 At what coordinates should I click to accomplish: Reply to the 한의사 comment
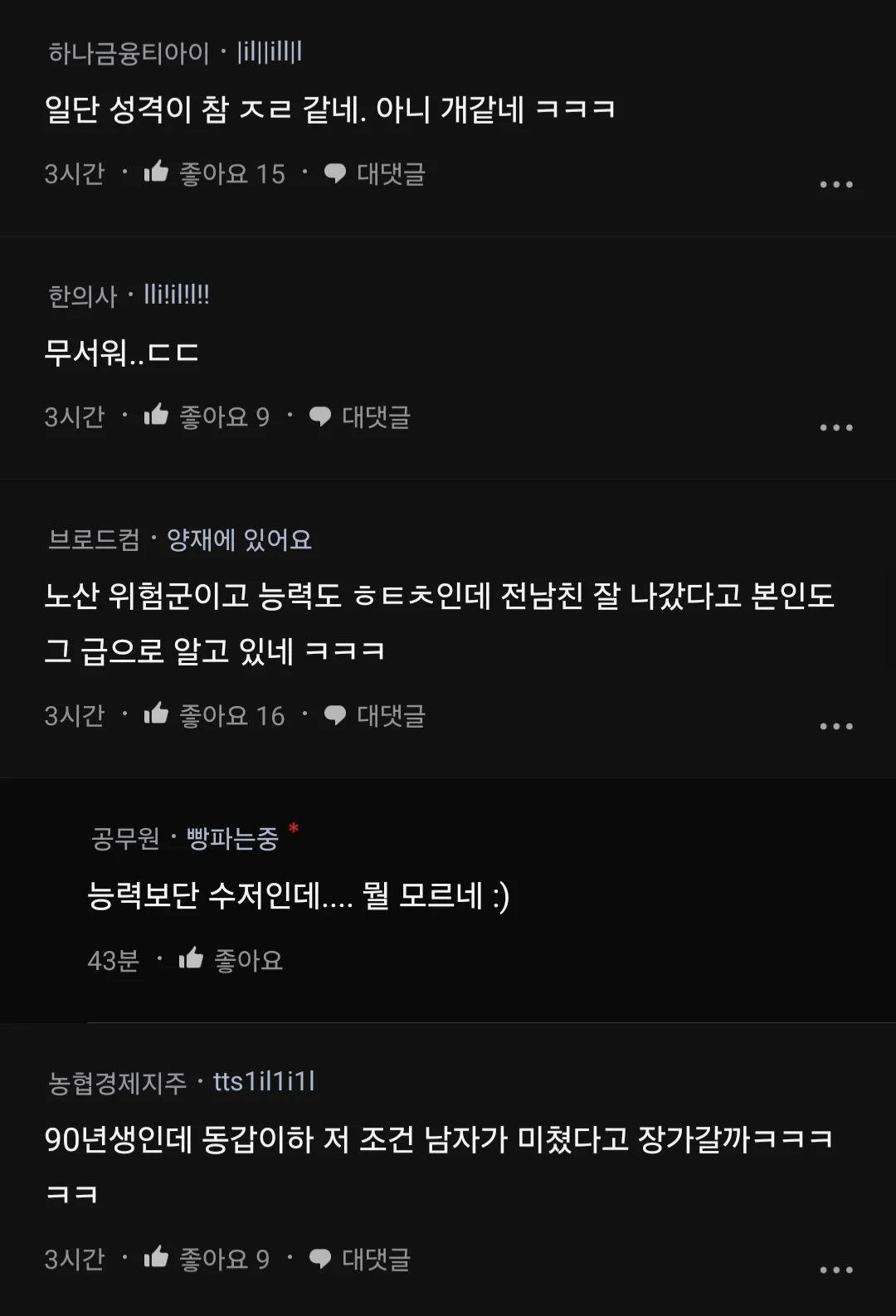click(360, 417)
